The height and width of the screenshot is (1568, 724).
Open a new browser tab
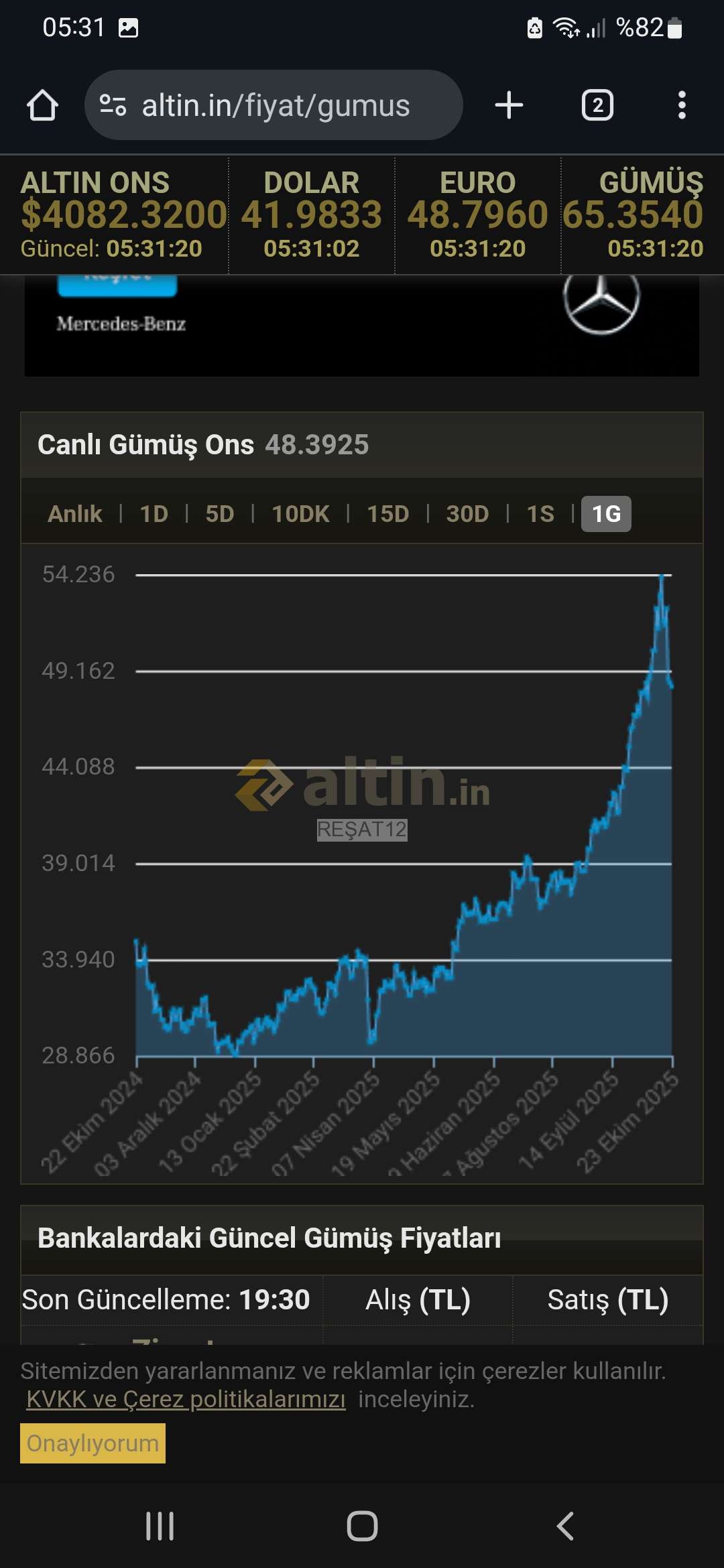(x=509, y=106)
